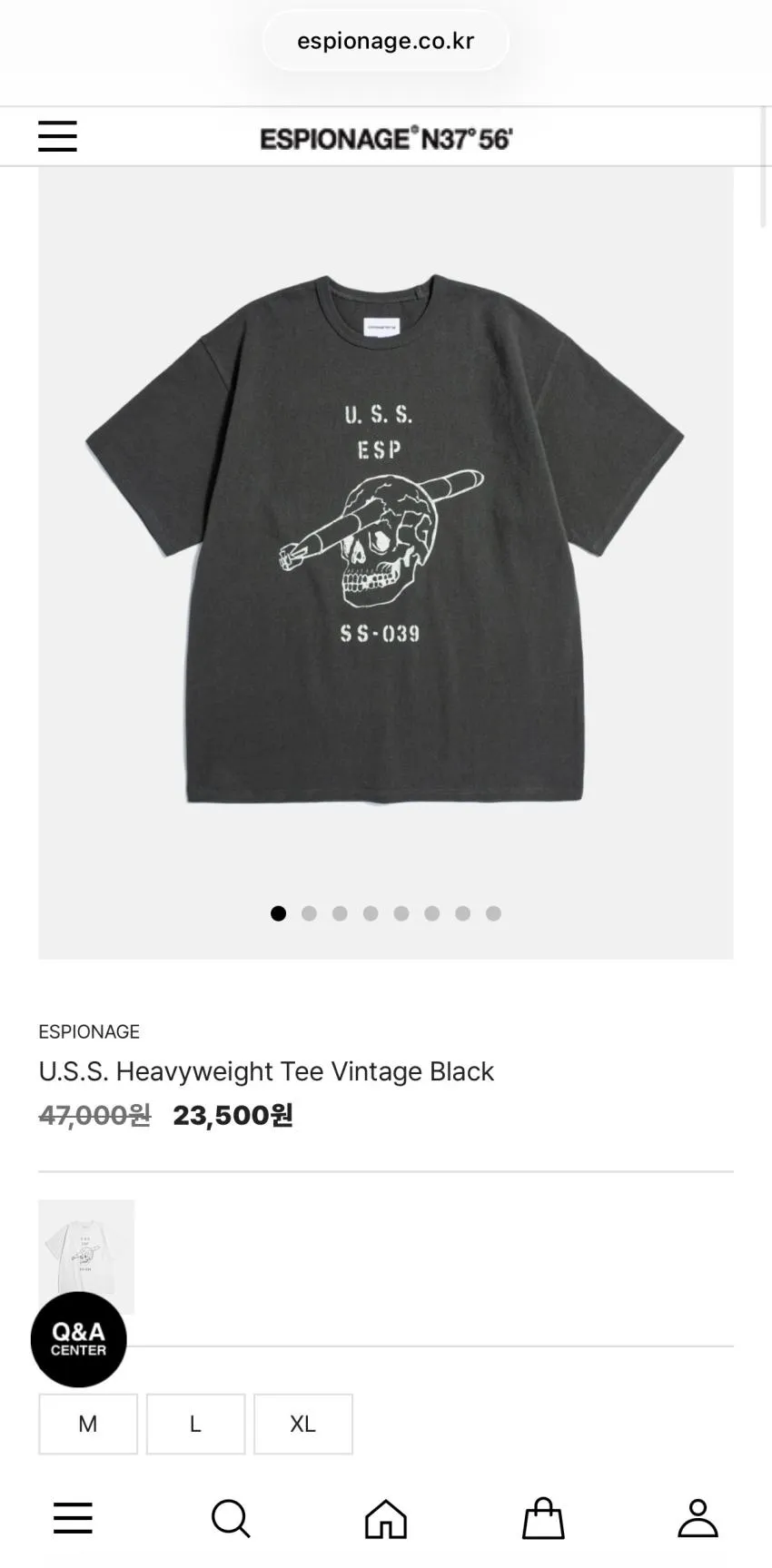Tap the espionage.co.kr address bar

[386, 41]
